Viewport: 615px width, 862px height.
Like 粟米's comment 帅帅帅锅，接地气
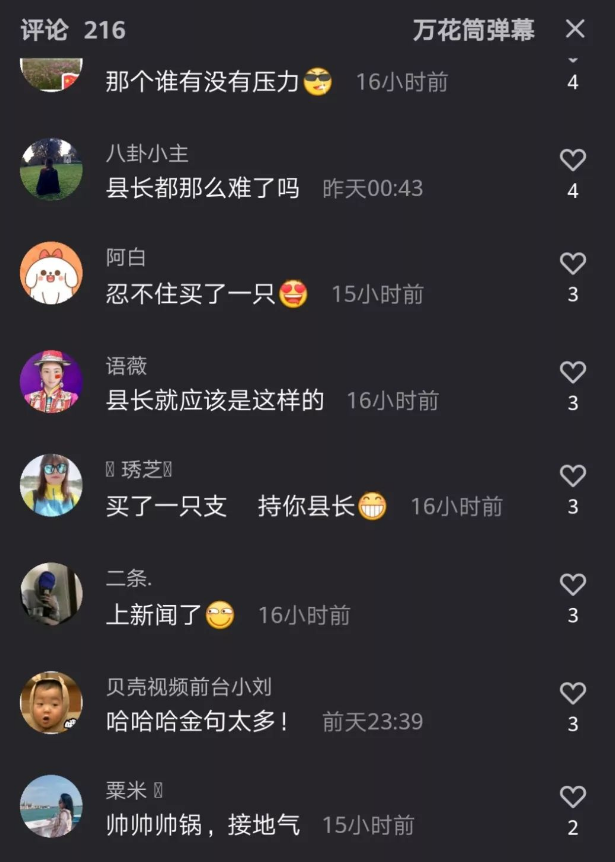pos(572,797)
